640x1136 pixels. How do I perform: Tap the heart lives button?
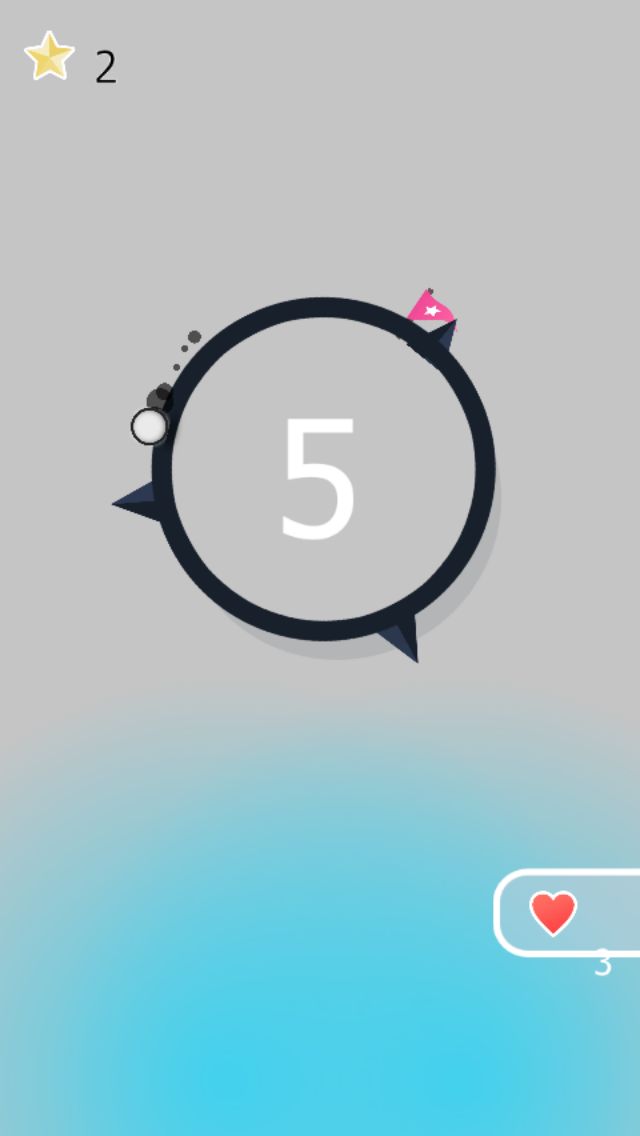click(x=567, y=912)
